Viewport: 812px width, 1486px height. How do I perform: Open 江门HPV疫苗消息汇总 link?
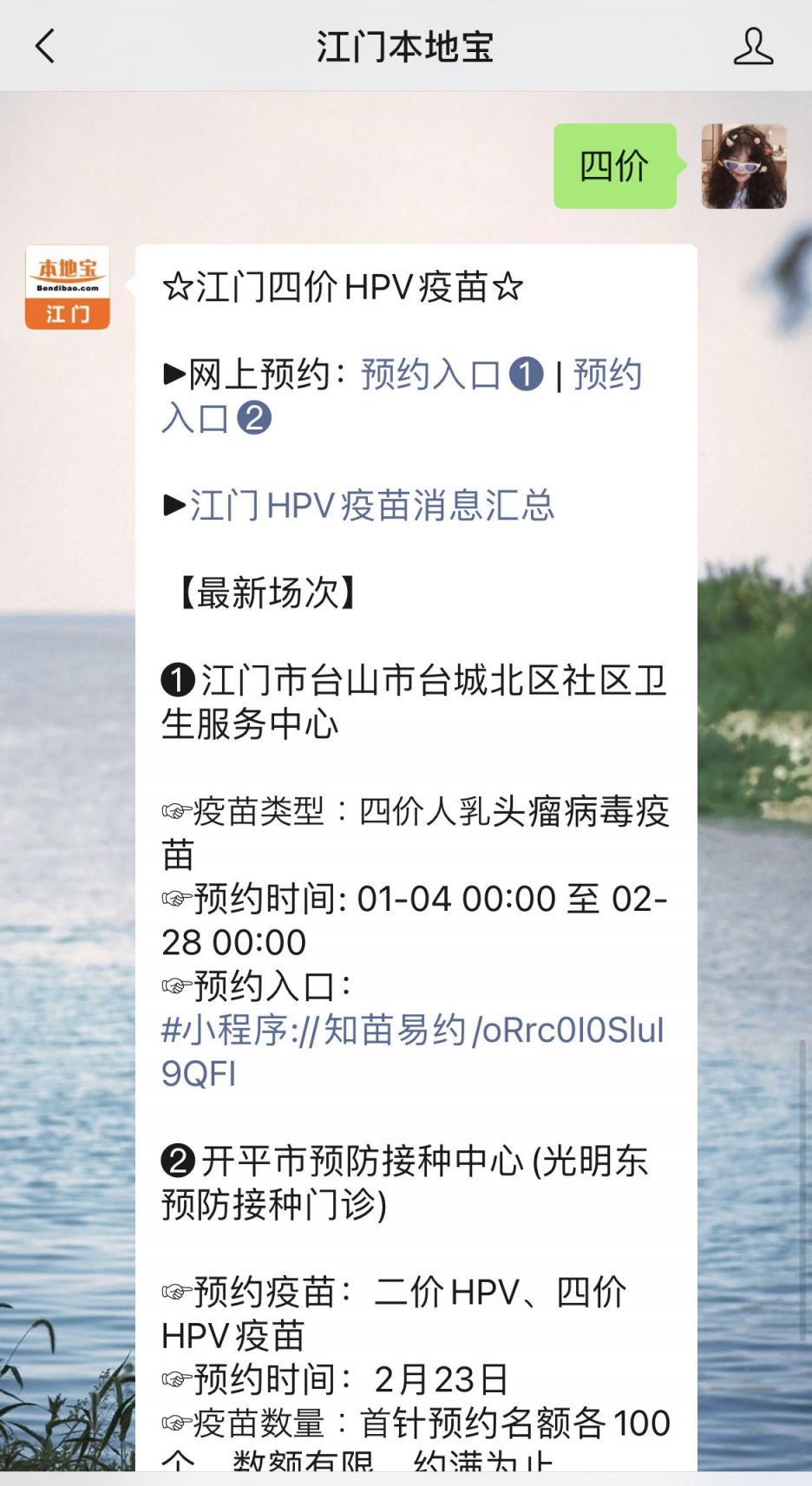point(371,506)
